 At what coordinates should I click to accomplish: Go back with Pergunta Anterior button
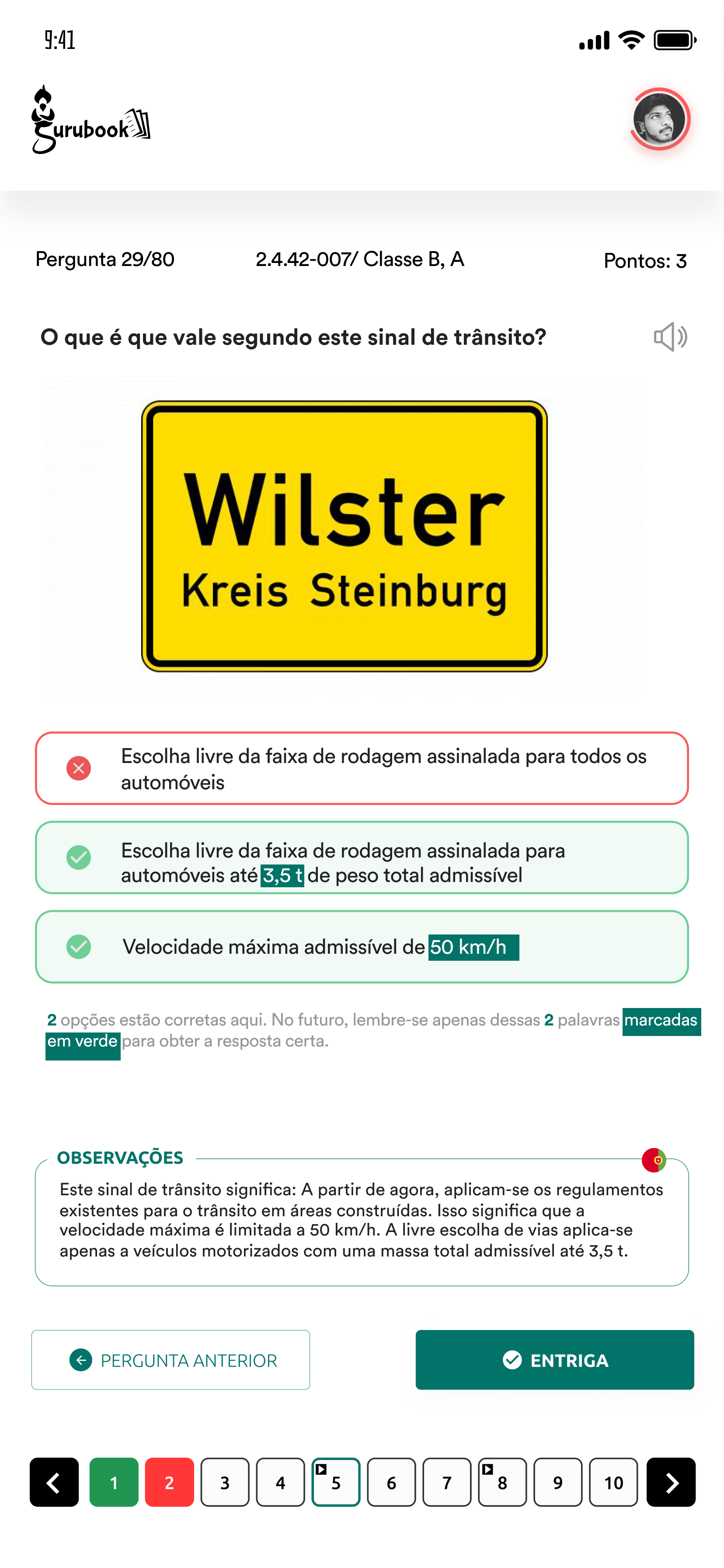(x=171, y=1360)
